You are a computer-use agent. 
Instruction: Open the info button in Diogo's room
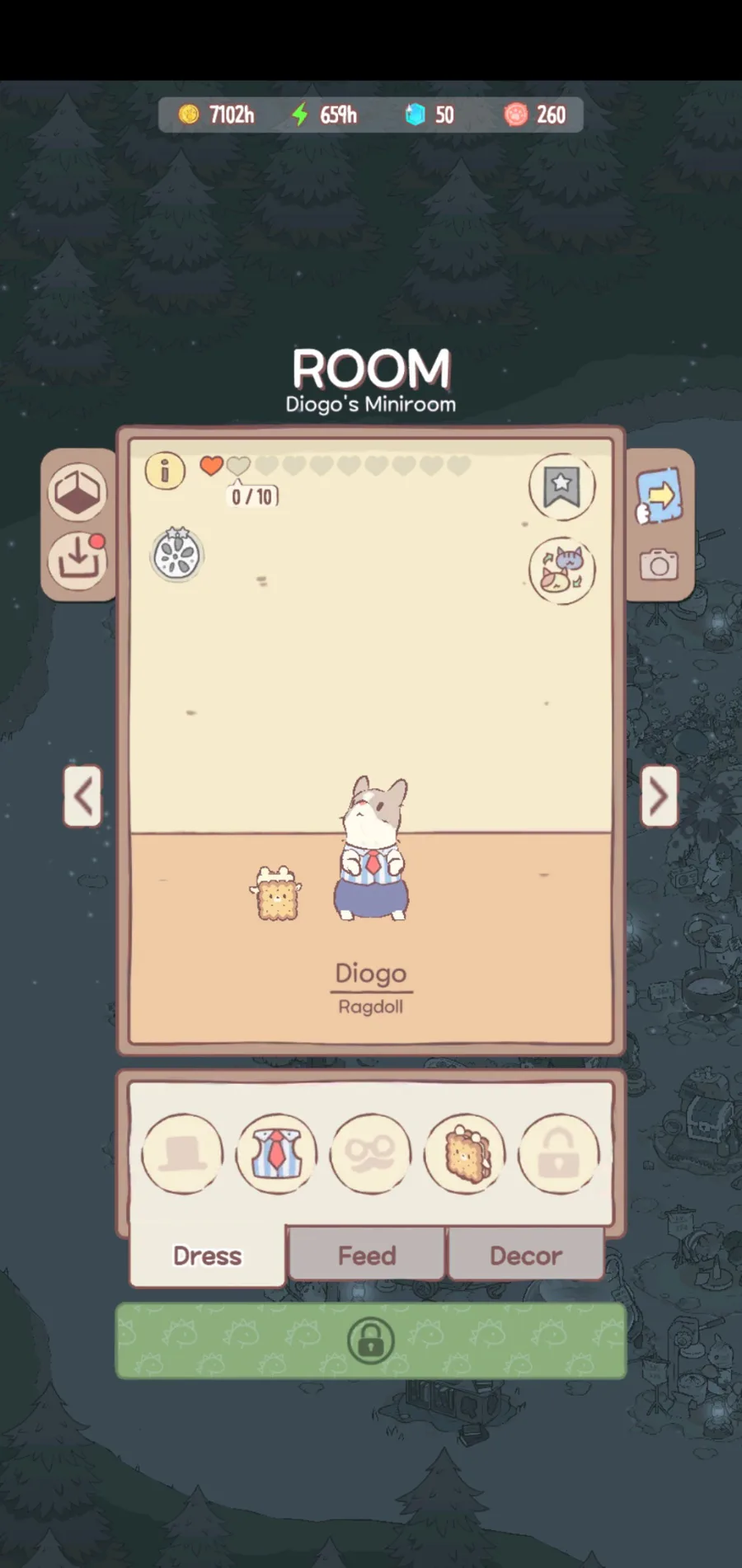click(x=165, y=472)
